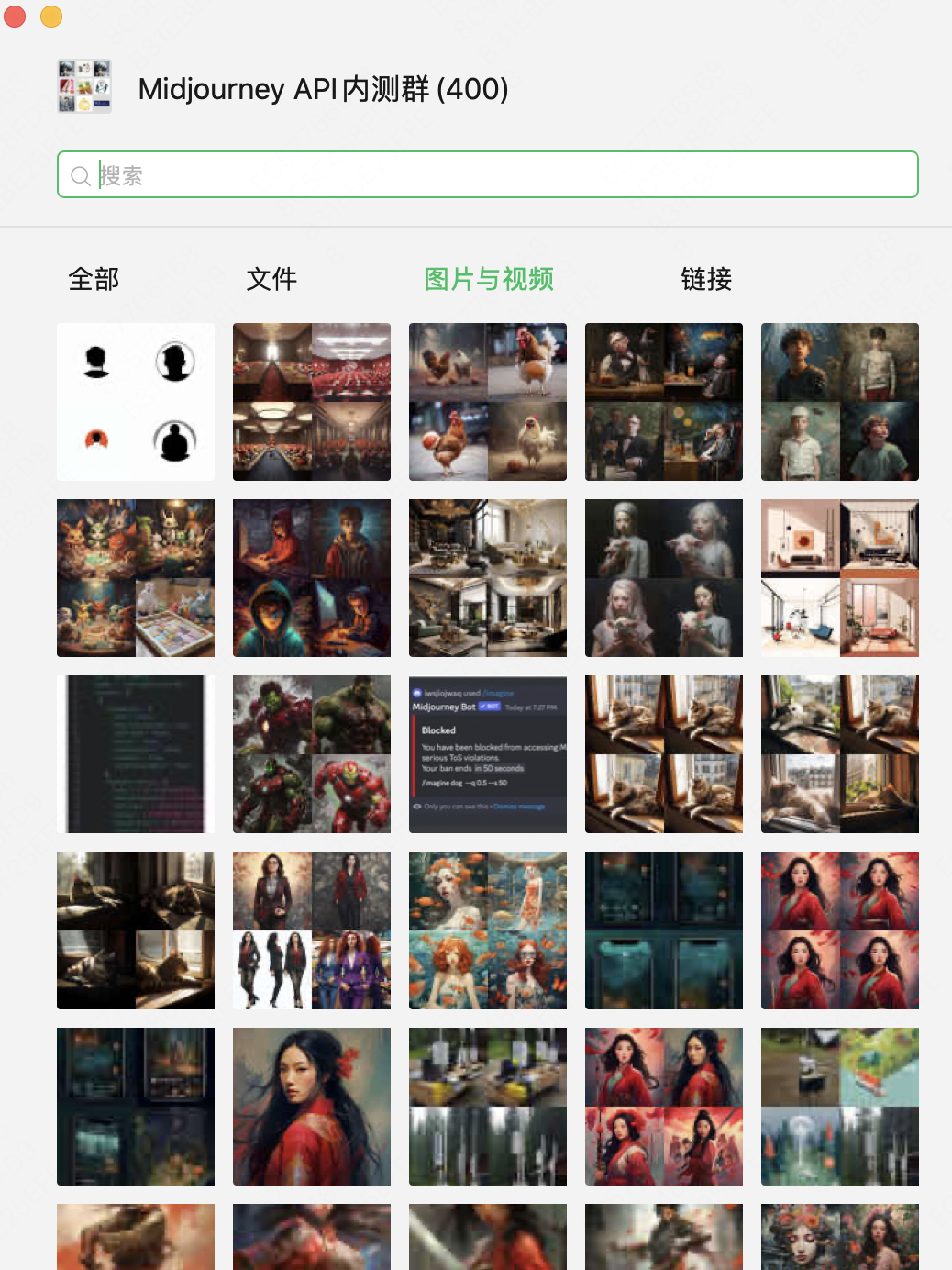Open the red theater halls image
The width and height of the screenshot is (952, 1270).
[312, 402]
